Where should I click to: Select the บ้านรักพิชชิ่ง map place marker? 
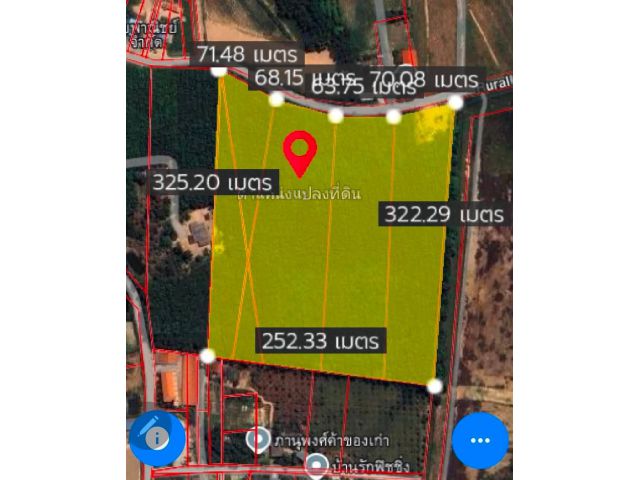coord(317,464)
